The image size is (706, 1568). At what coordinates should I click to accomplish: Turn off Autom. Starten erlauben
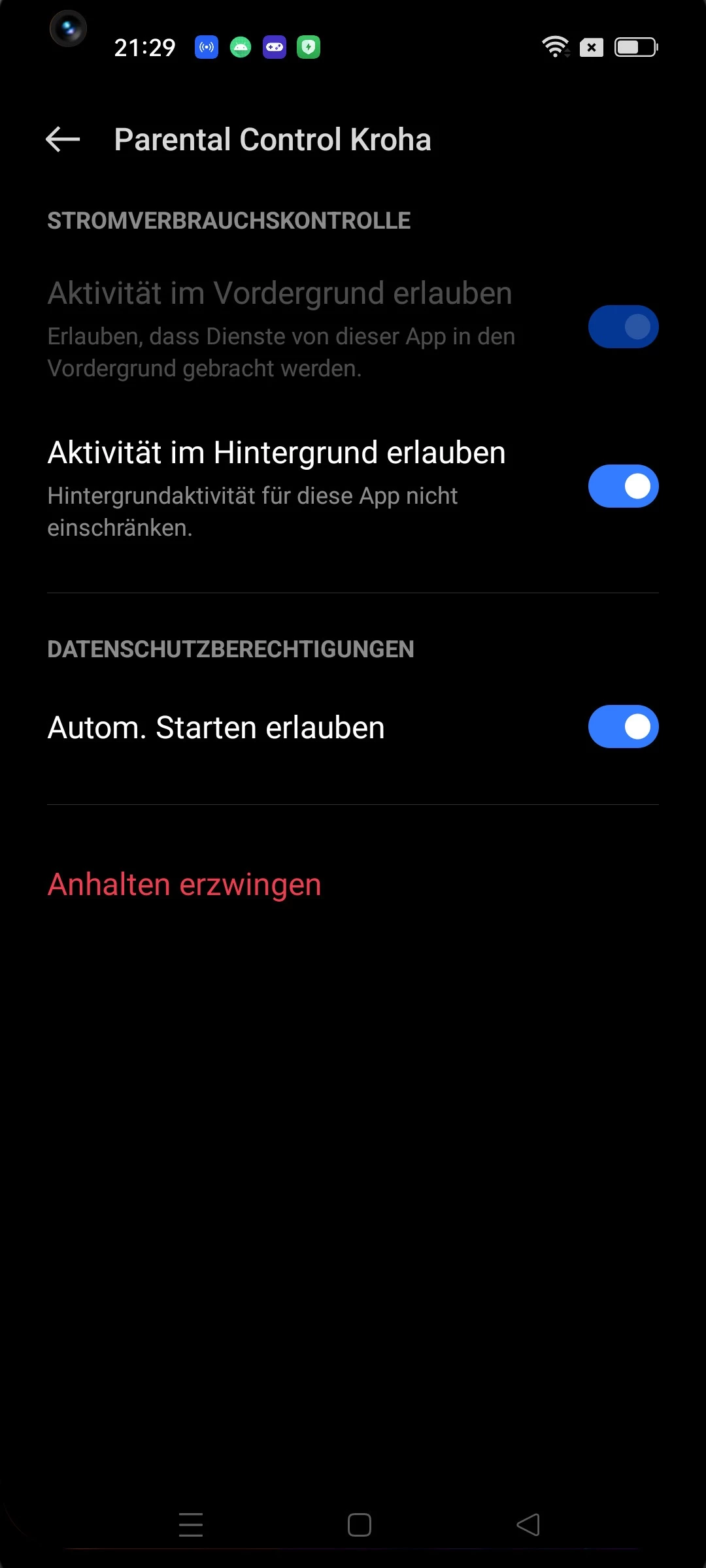pos(623,727)
